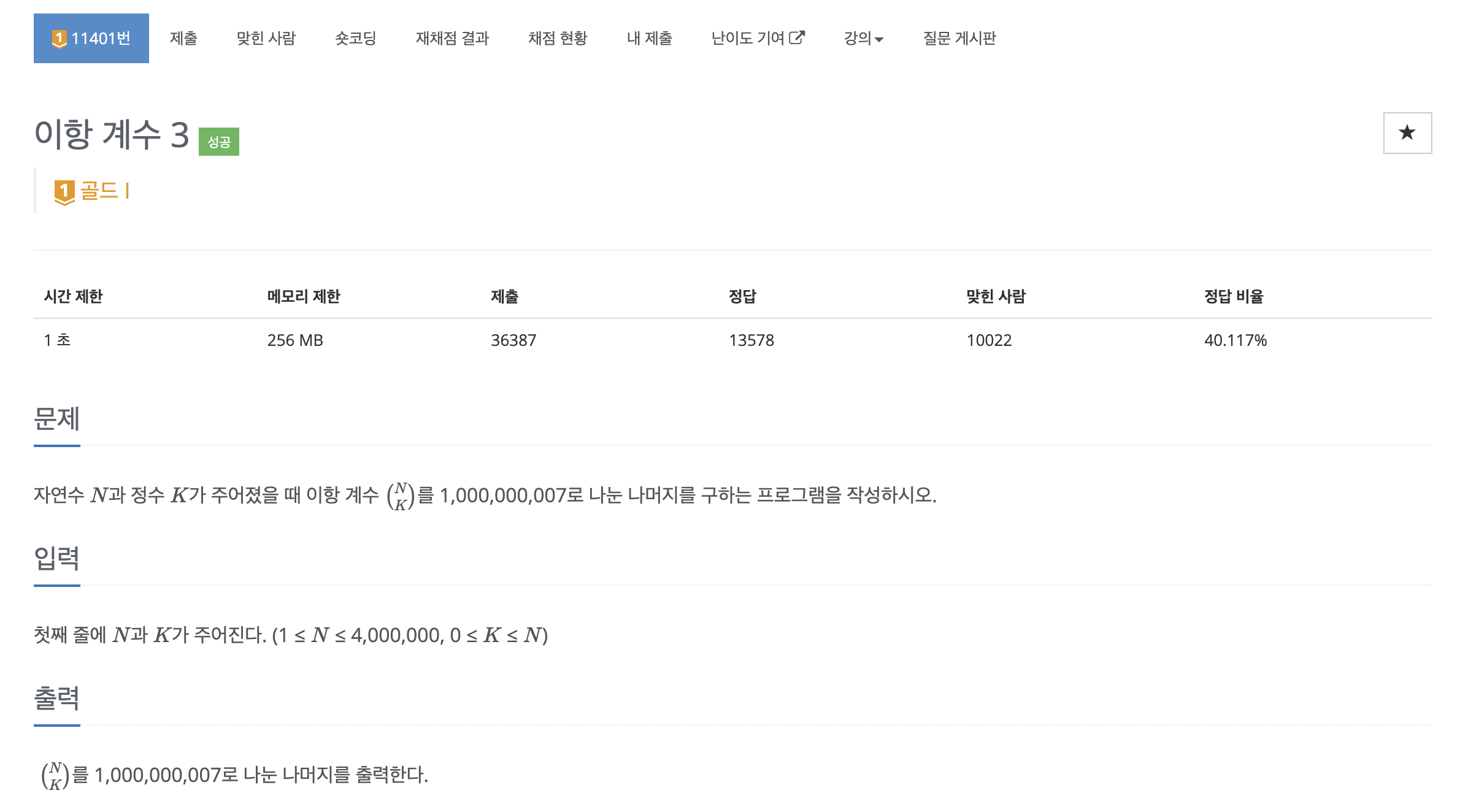Select the 11401번 problem tab
Viewport: 1460px width, 812px height.
91,38
